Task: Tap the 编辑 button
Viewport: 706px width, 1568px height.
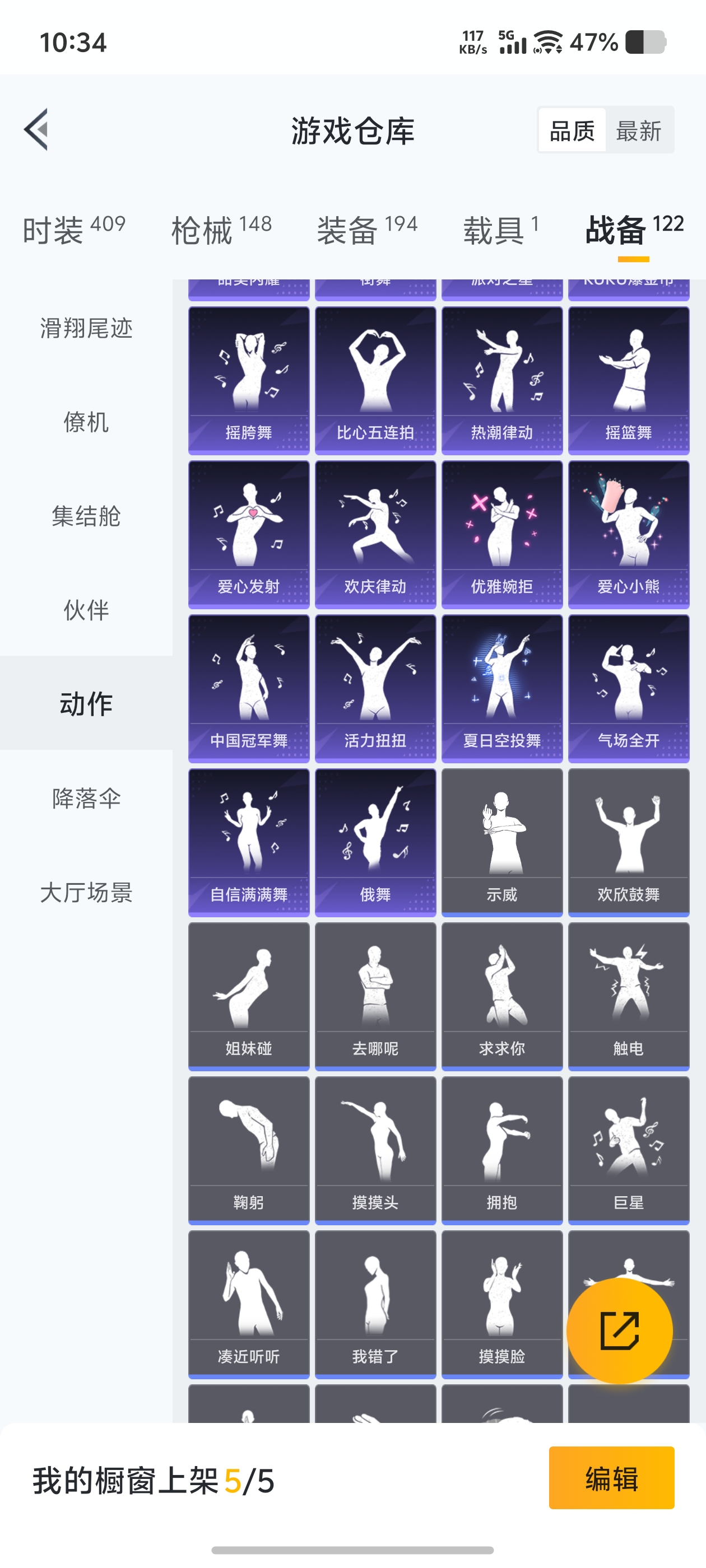Action: click(611, 1477)
